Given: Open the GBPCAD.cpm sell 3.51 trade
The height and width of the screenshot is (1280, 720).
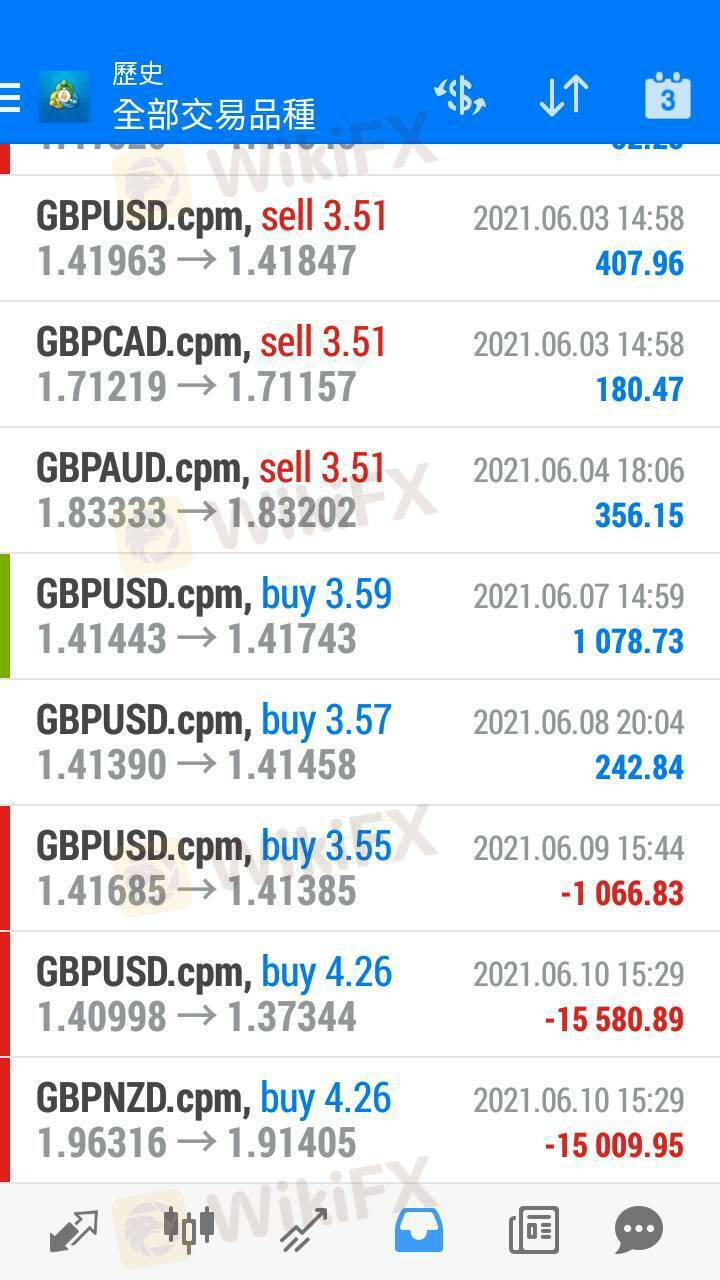Looking at the screenshot, I should [x=360, y=364].
